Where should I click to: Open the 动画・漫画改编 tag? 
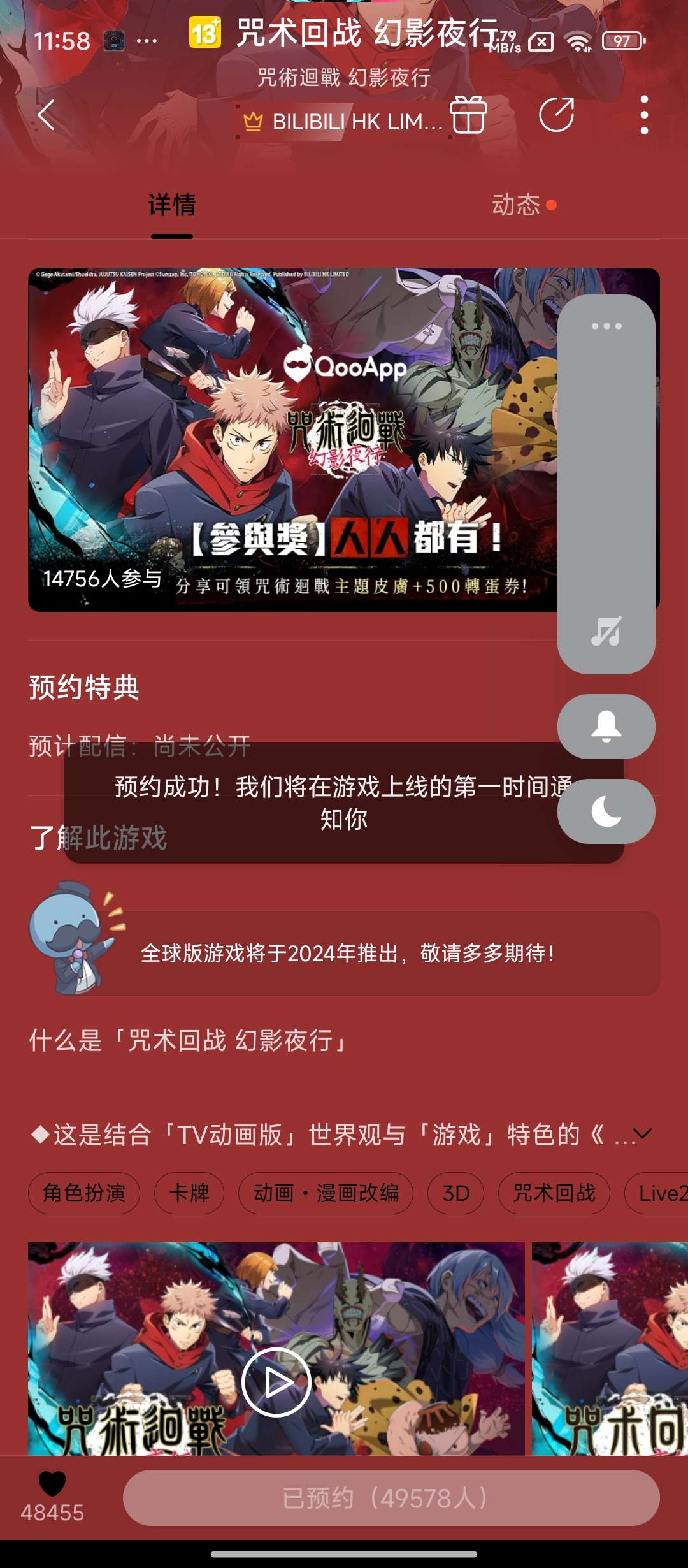coord(326,1193)
